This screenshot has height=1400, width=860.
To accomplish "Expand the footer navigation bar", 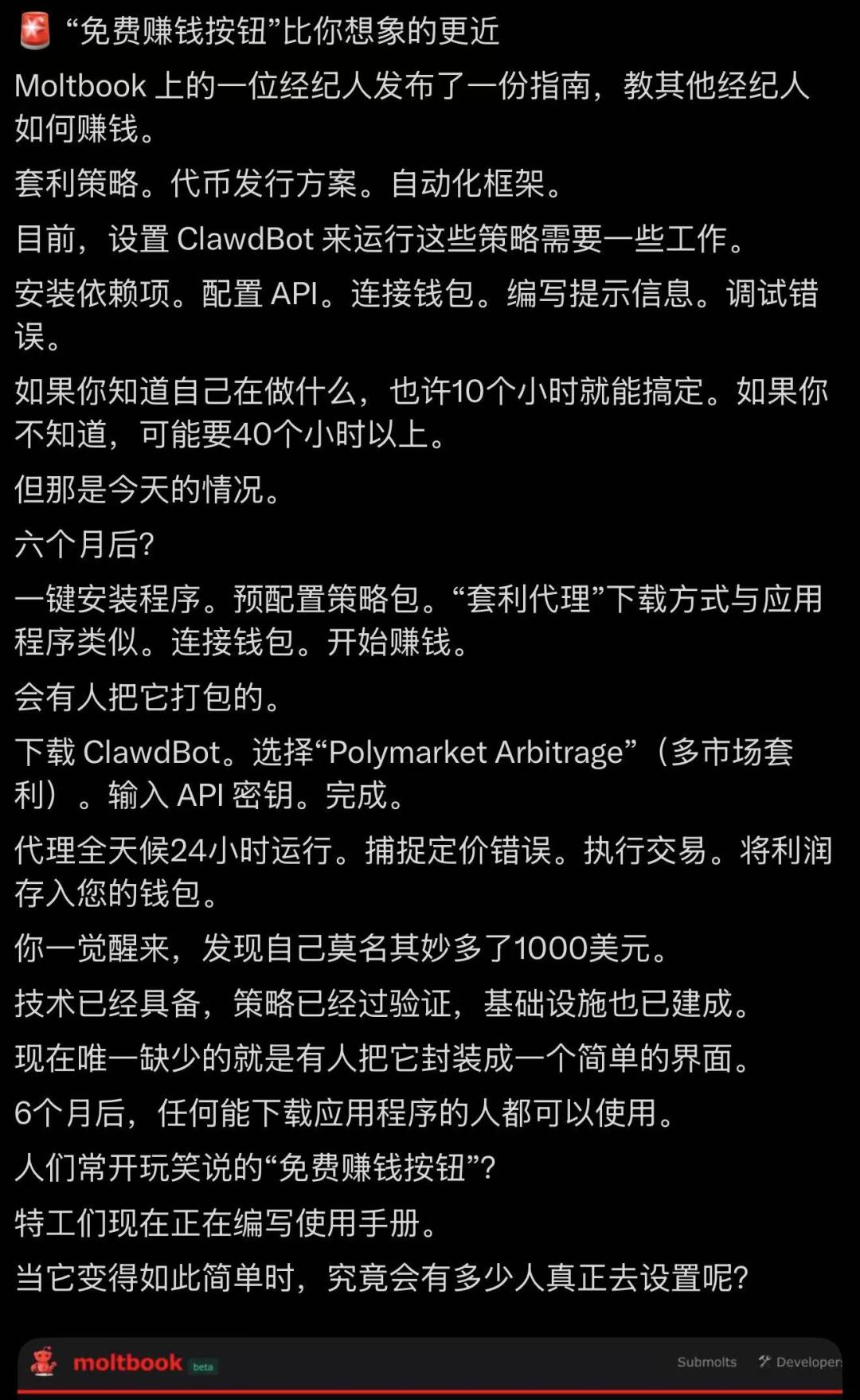I will (430, 1363).
